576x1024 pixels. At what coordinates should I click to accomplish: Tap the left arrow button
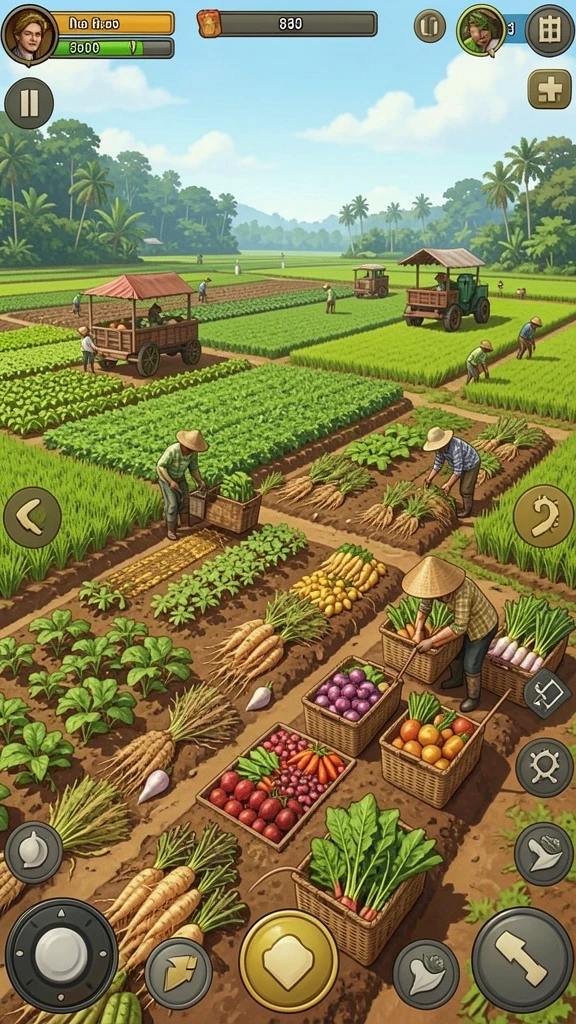click(33, 517)
